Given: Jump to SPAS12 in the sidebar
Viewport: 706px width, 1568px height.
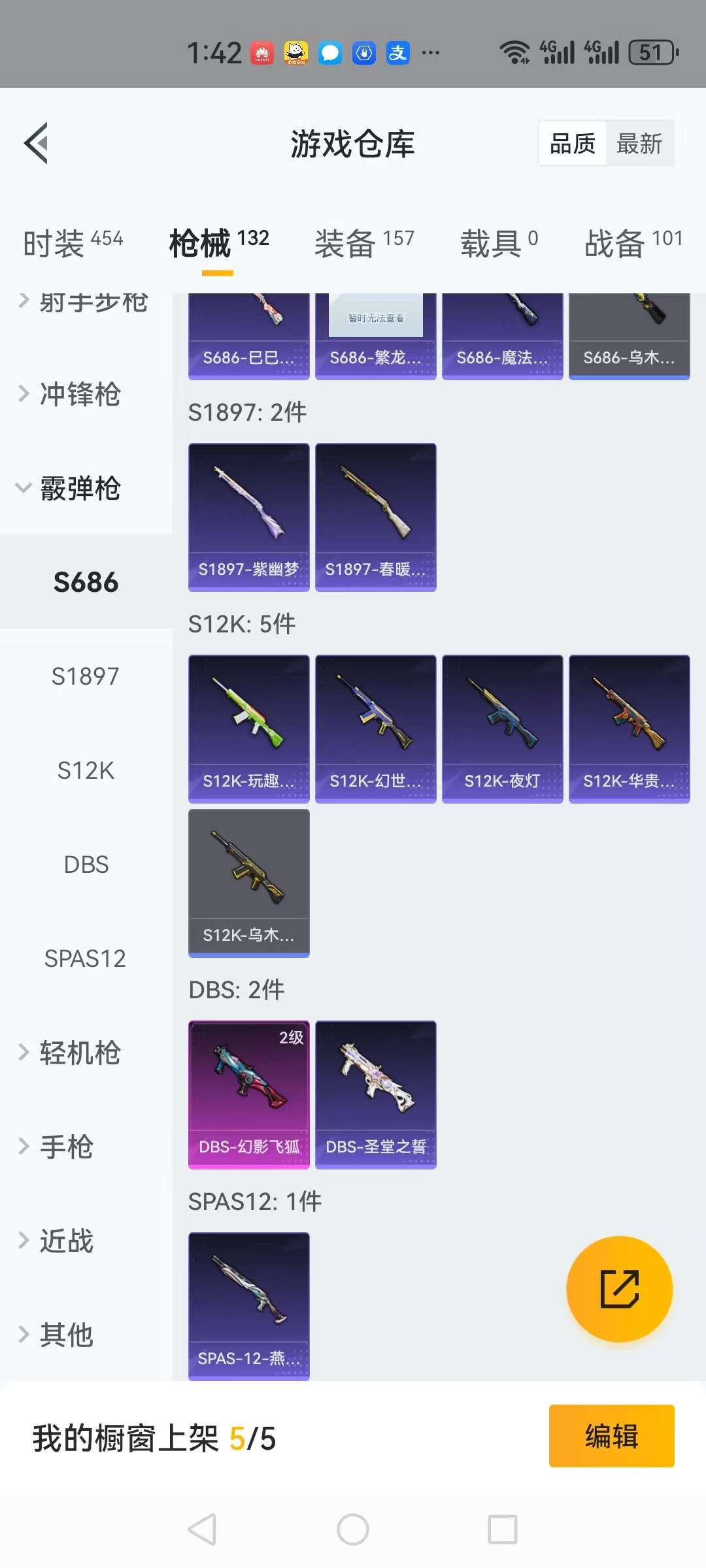Looking at the screenshot, I should point(86,958).
